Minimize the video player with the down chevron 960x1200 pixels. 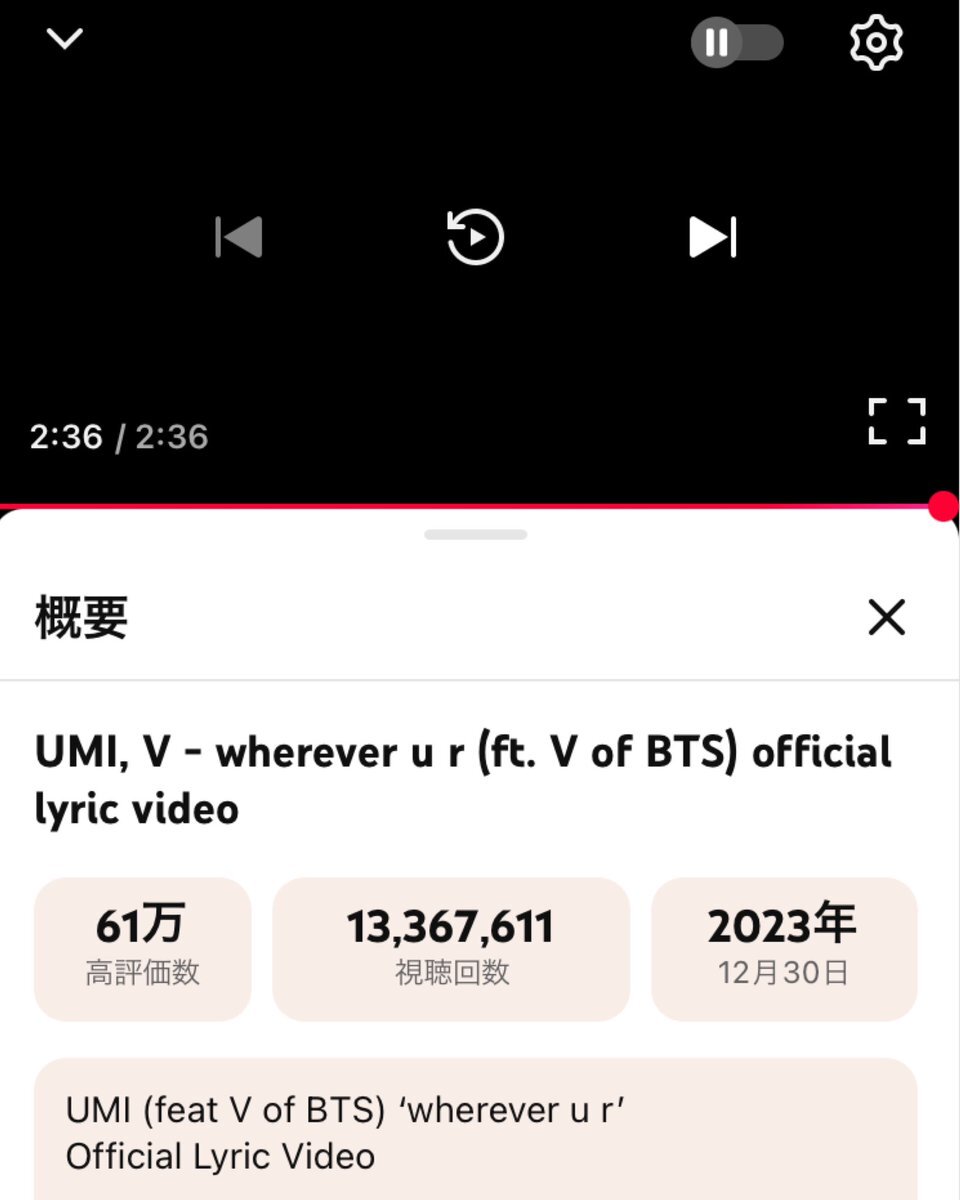pyautogui.click(x=65, y=39)
